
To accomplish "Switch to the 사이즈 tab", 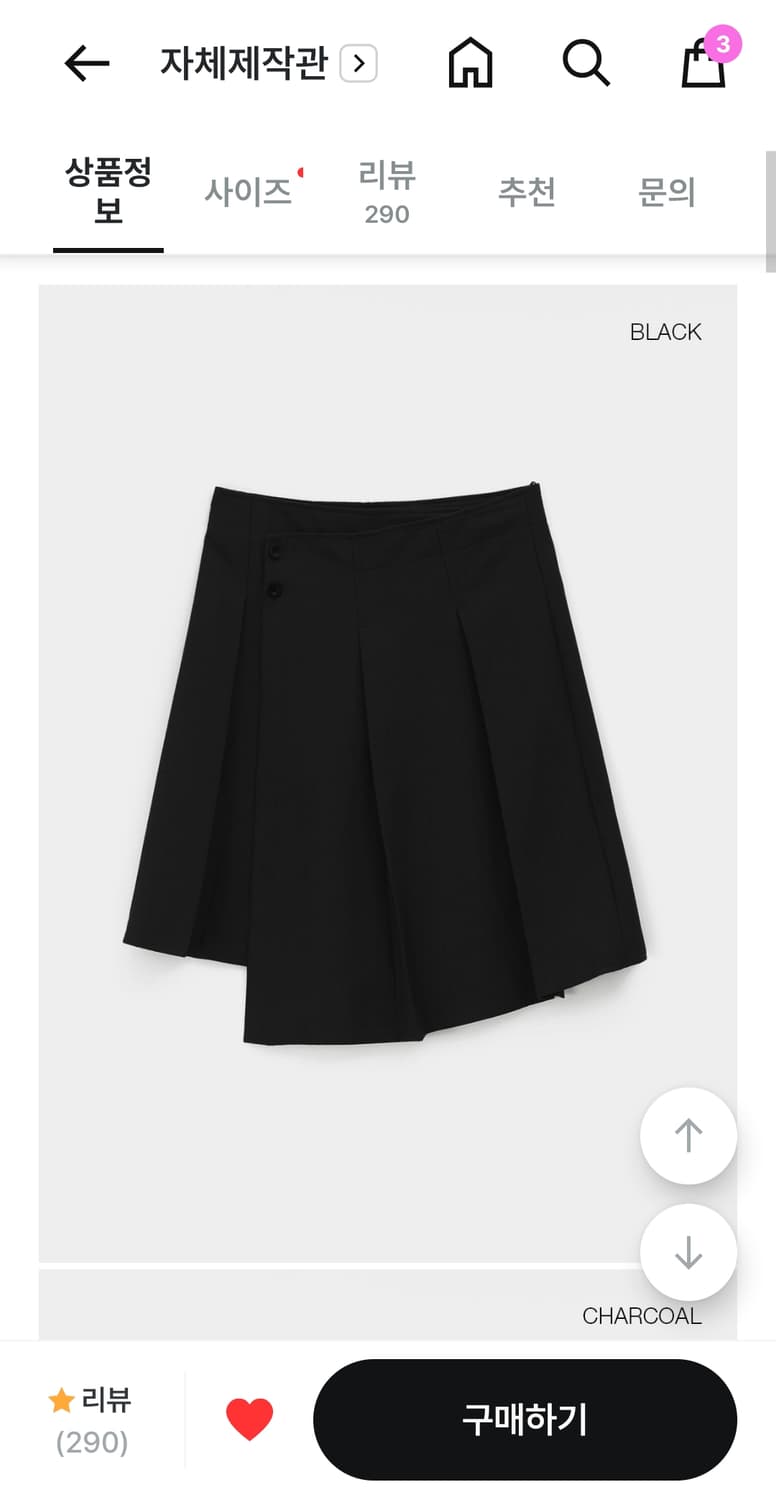I will coord(248,191).
